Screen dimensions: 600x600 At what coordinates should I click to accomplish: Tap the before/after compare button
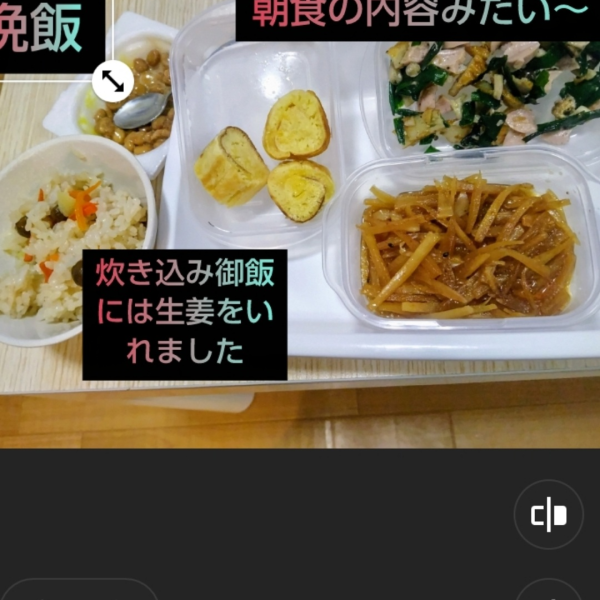(548, 515)
